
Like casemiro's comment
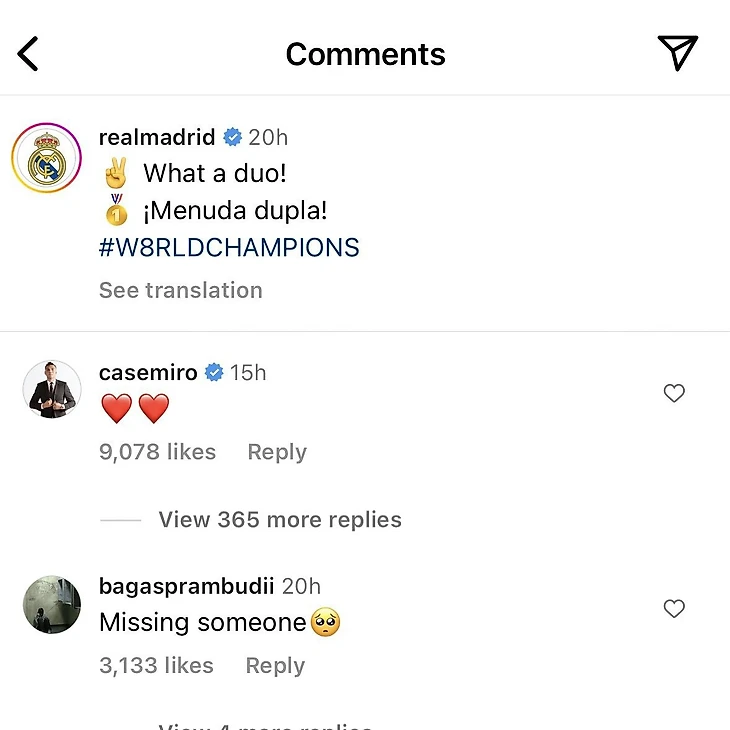pyautogui.click(x=674, y=394)
